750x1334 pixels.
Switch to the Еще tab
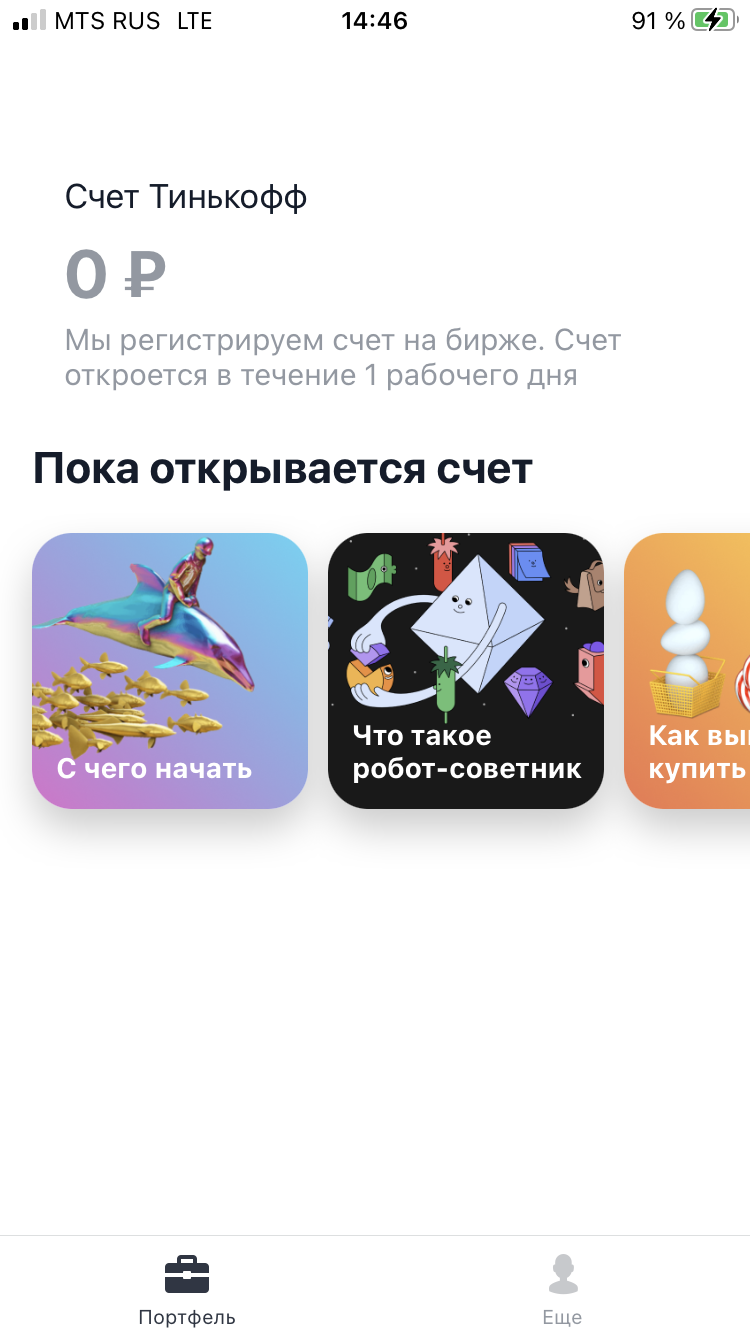pos(563,1290)
